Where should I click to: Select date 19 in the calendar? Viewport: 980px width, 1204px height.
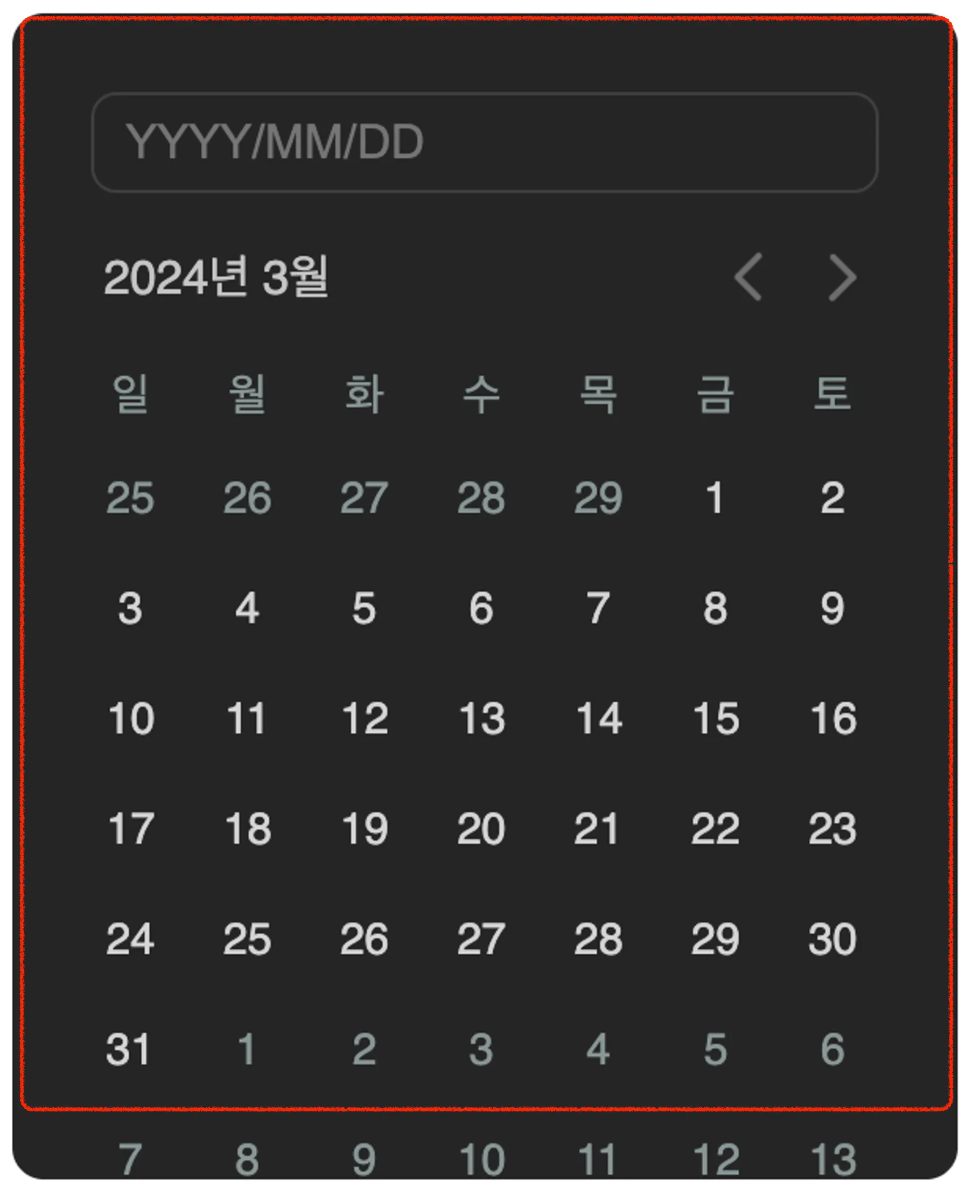(x=364, y=829)
